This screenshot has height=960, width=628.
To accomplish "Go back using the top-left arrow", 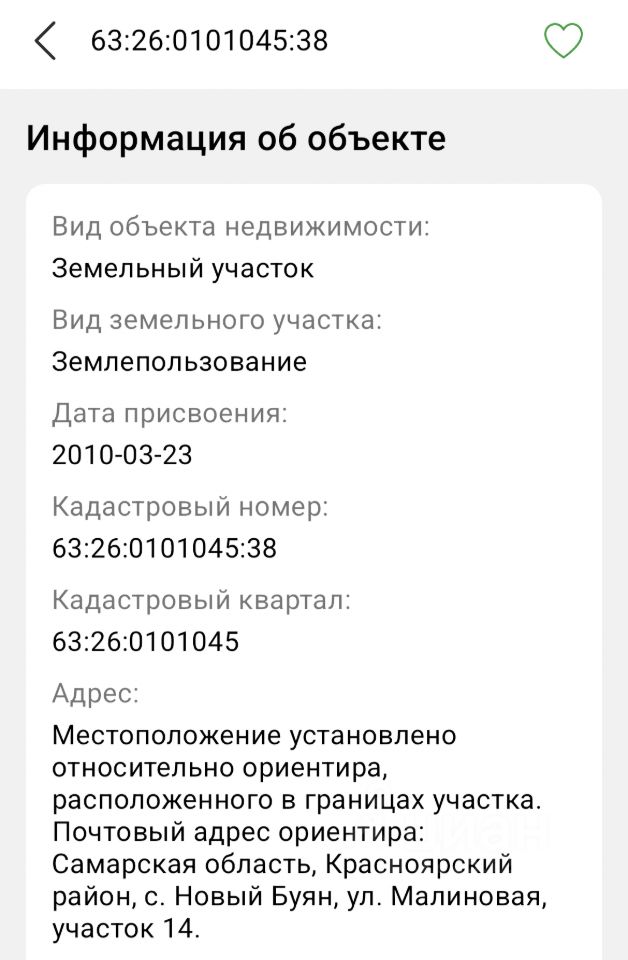I will pyautogui.click(x=45, y=41).
